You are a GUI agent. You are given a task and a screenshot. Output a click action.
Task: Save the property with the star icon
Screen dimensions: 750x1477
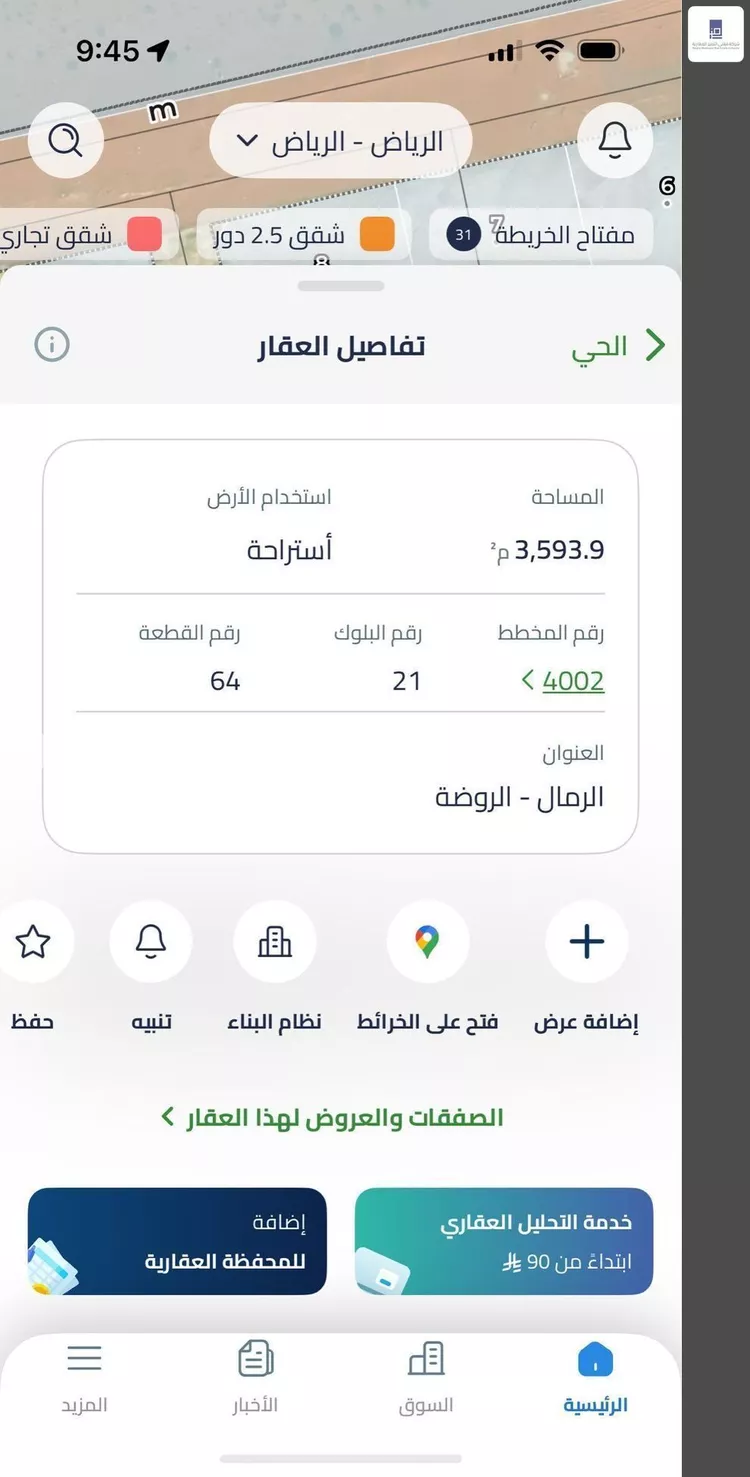click(33, 941)
